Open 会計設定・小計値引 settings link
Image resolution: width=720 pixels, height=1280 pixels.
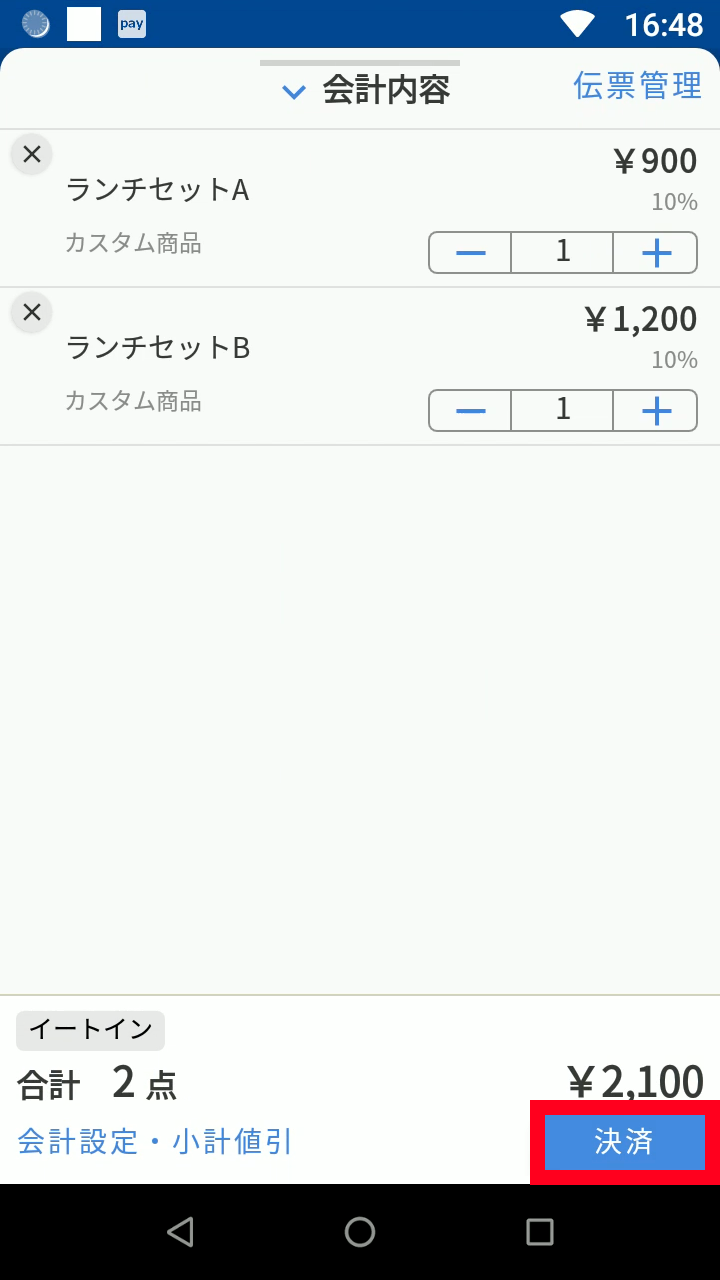click(x=154, y=1142)
